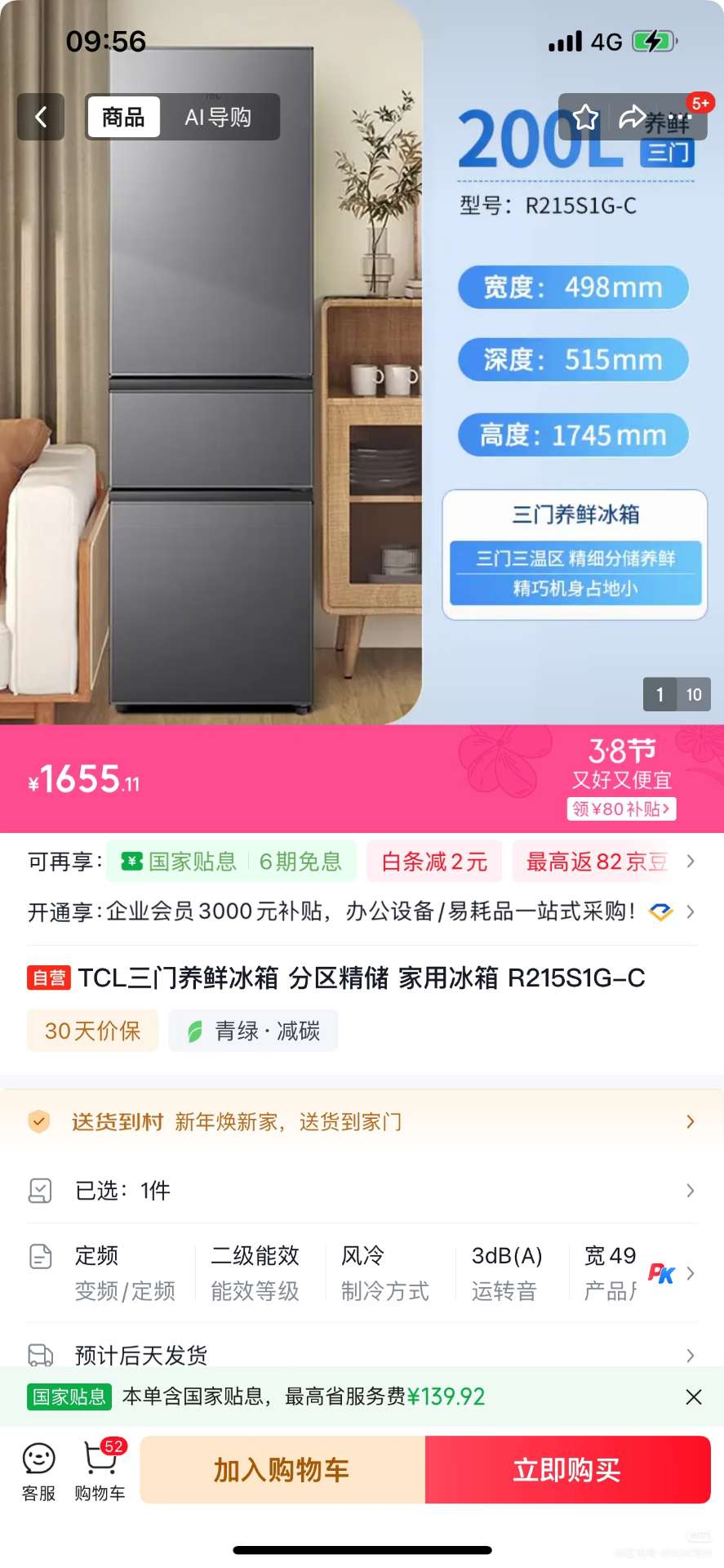724x1568 pixels.
Task: Contact 客服 customer service
Action: 38,1471
